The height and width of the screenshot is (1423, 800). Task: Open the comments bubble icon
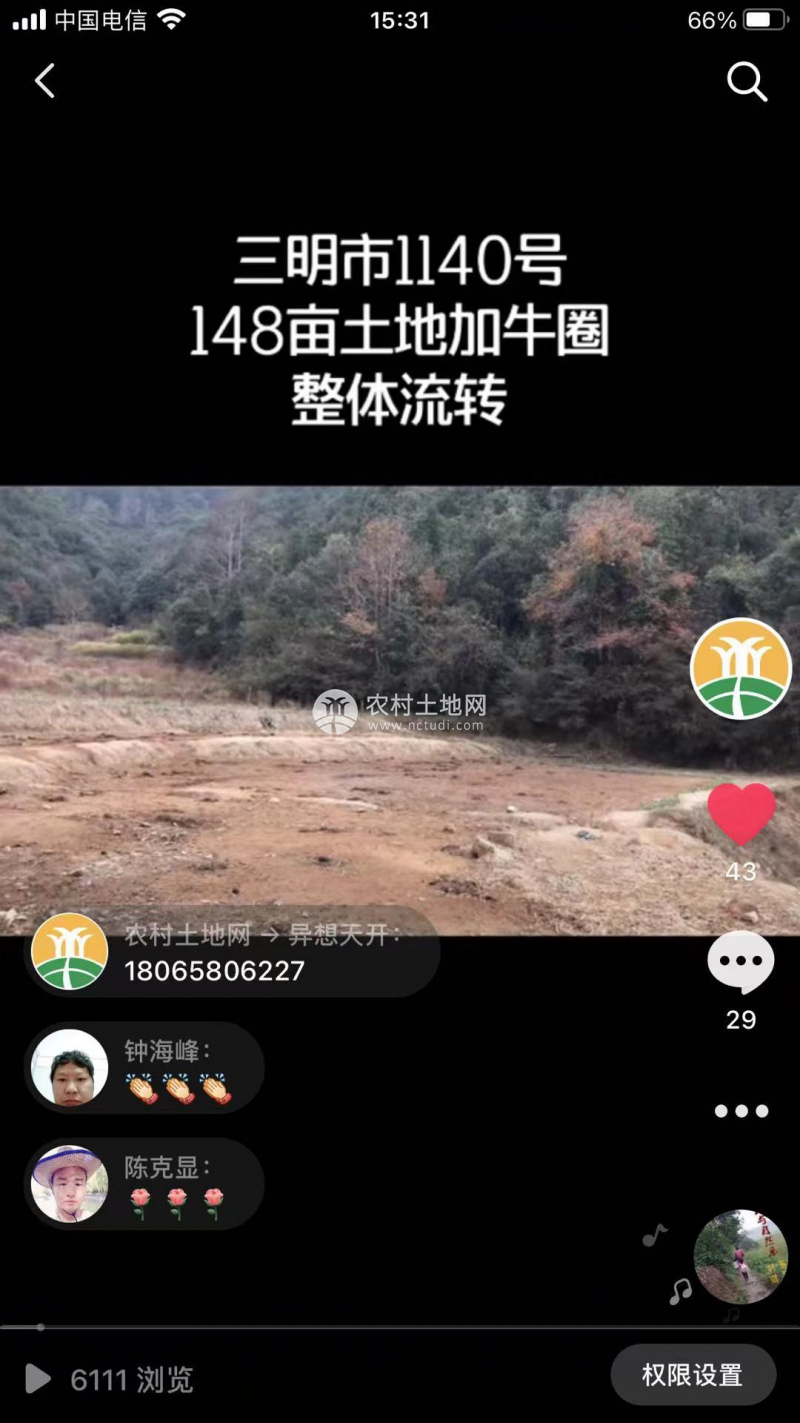pos(741,963)
